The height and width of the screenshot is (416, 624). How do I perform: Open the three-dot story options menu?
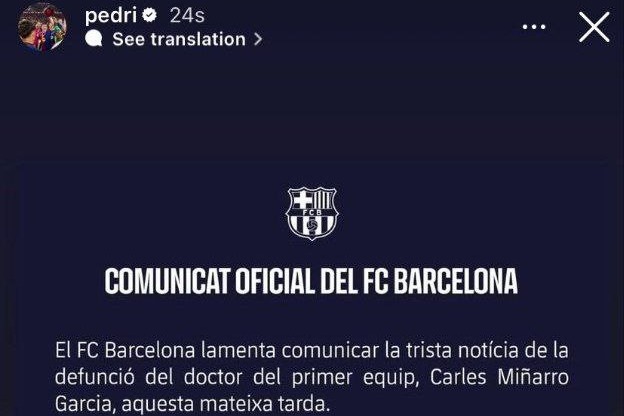(x=535, y=27)
